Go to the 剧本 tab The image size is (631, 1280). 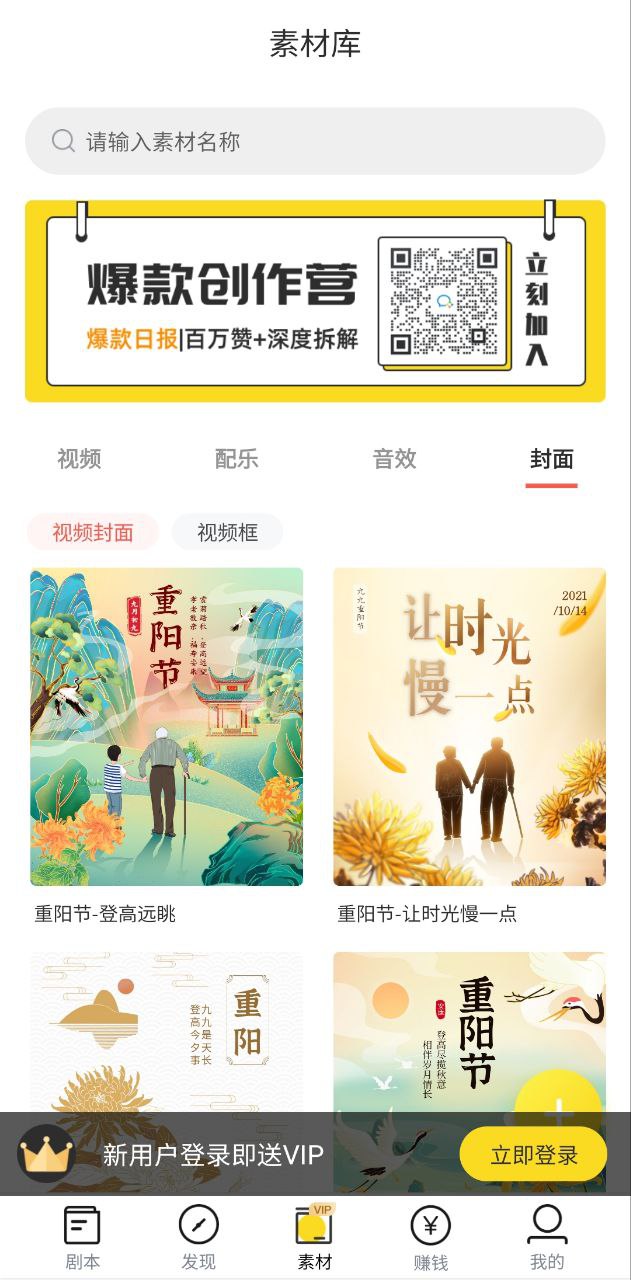coord(82,1236)
